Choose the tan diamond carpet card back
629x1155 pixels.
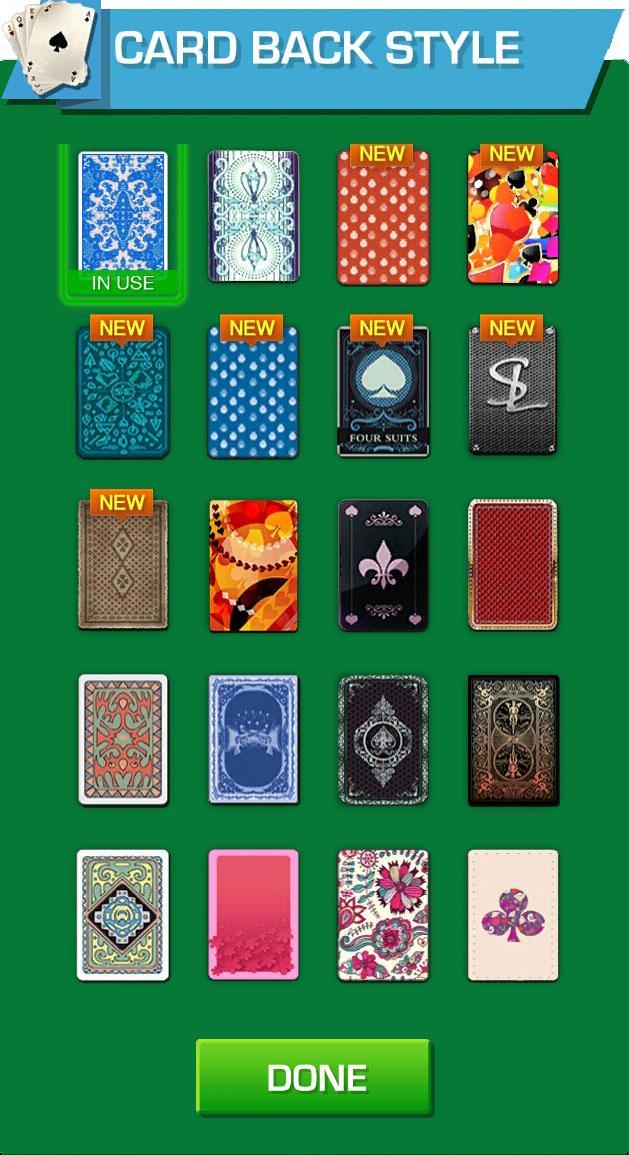pyautogui.click(x=123, y=566)
